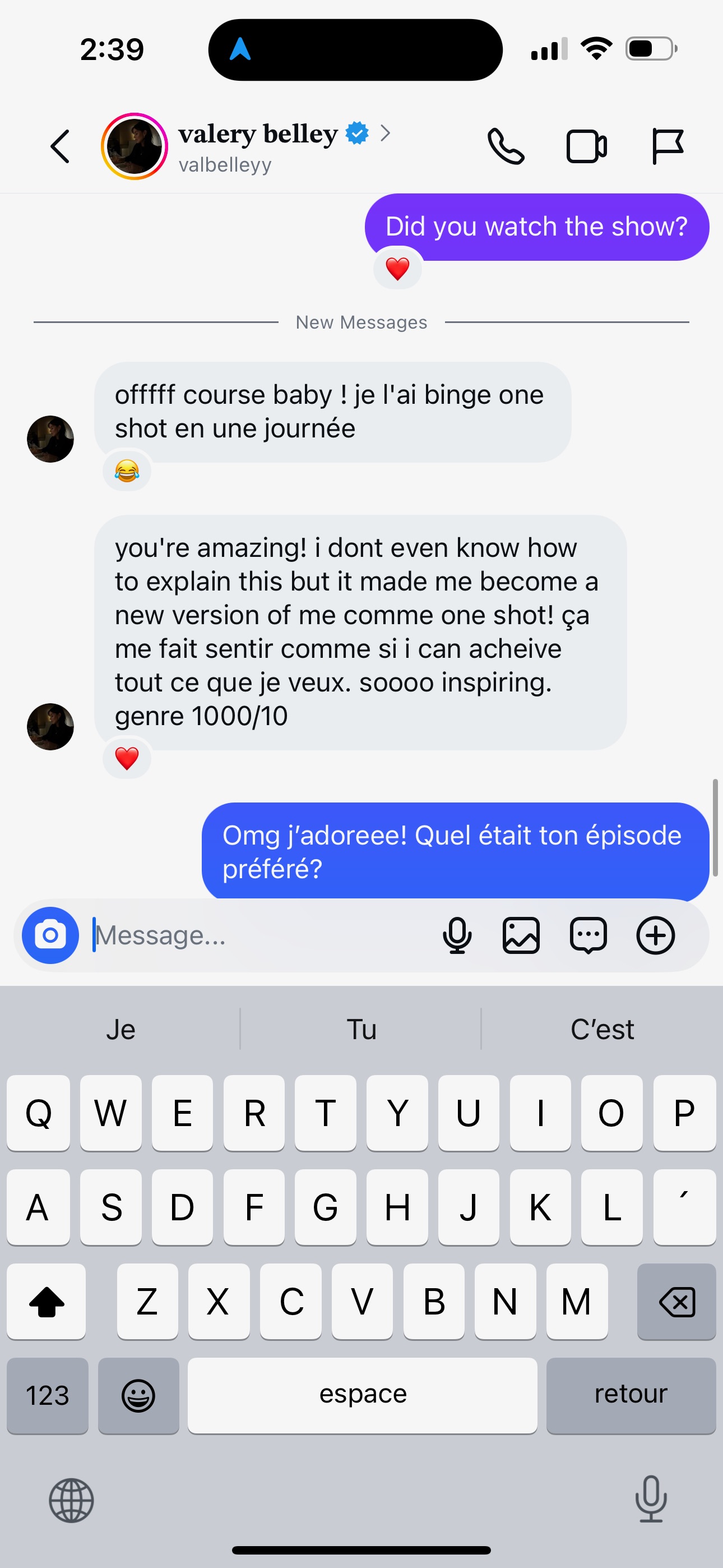Tap the backspace key

676,1302
